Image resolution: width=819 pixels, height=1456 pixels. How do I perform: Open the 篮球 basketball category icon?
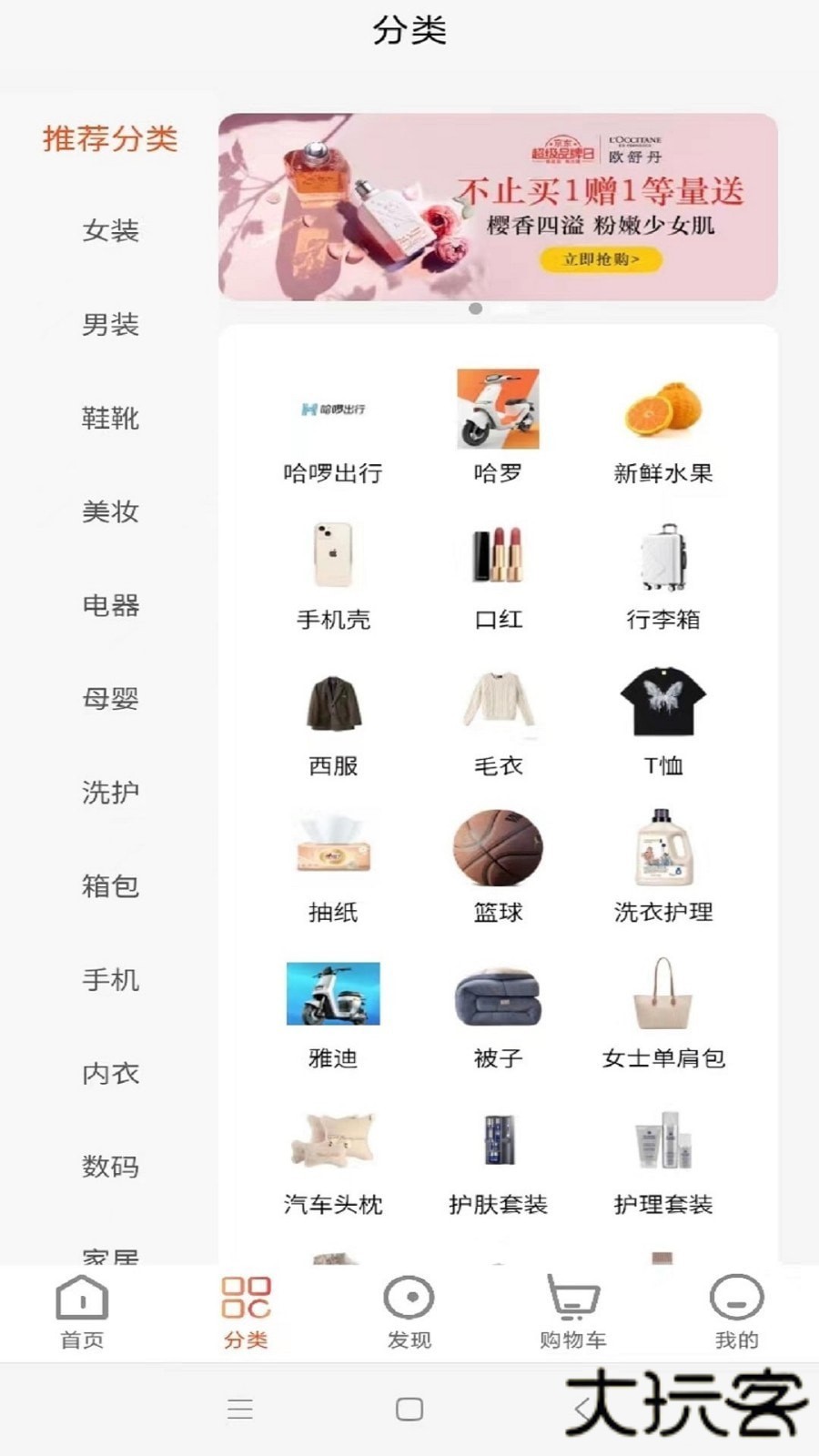pyautogui.click(x=498, y=848)
